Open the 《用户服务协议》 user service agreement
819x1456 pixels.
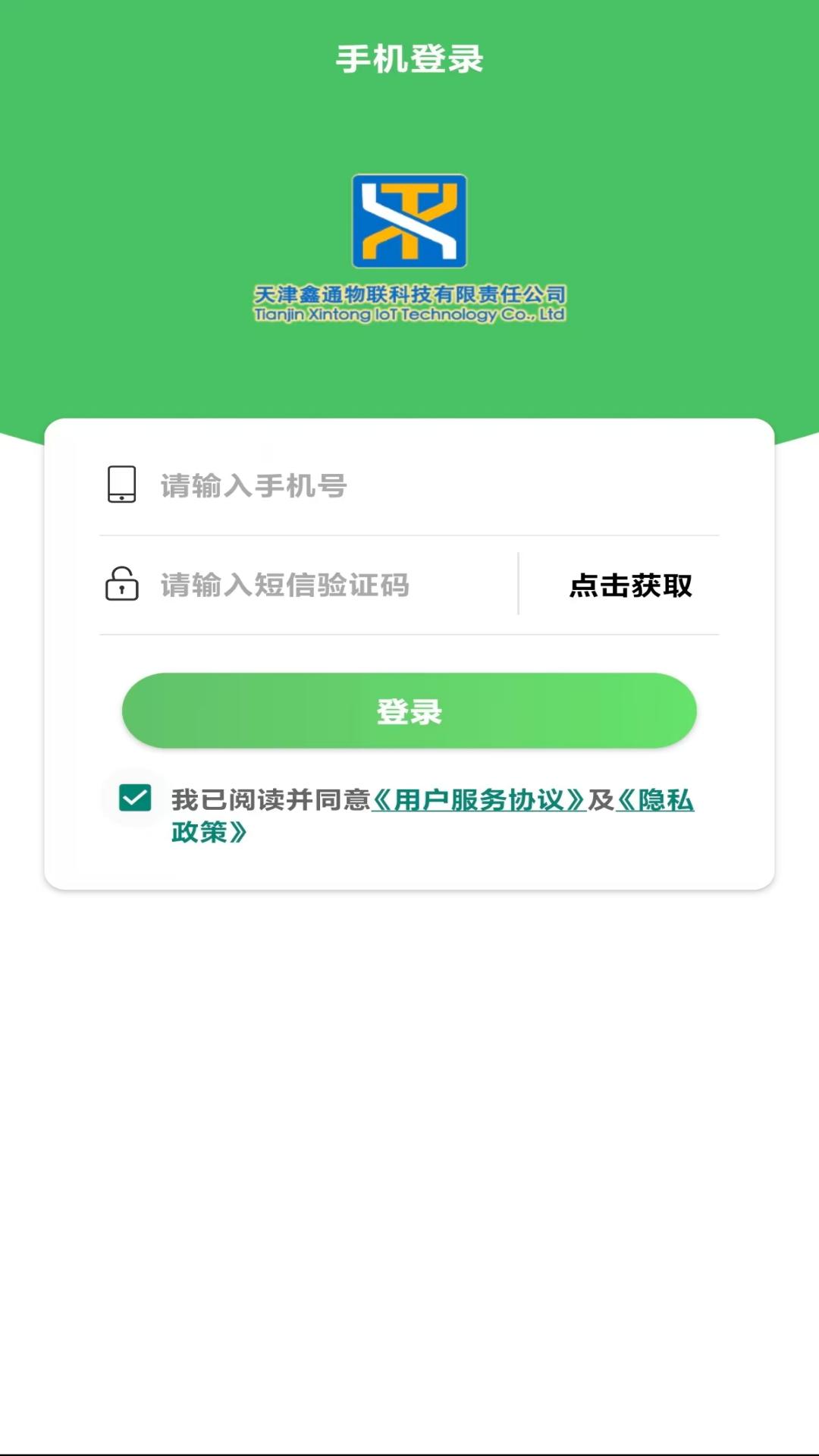479,801
